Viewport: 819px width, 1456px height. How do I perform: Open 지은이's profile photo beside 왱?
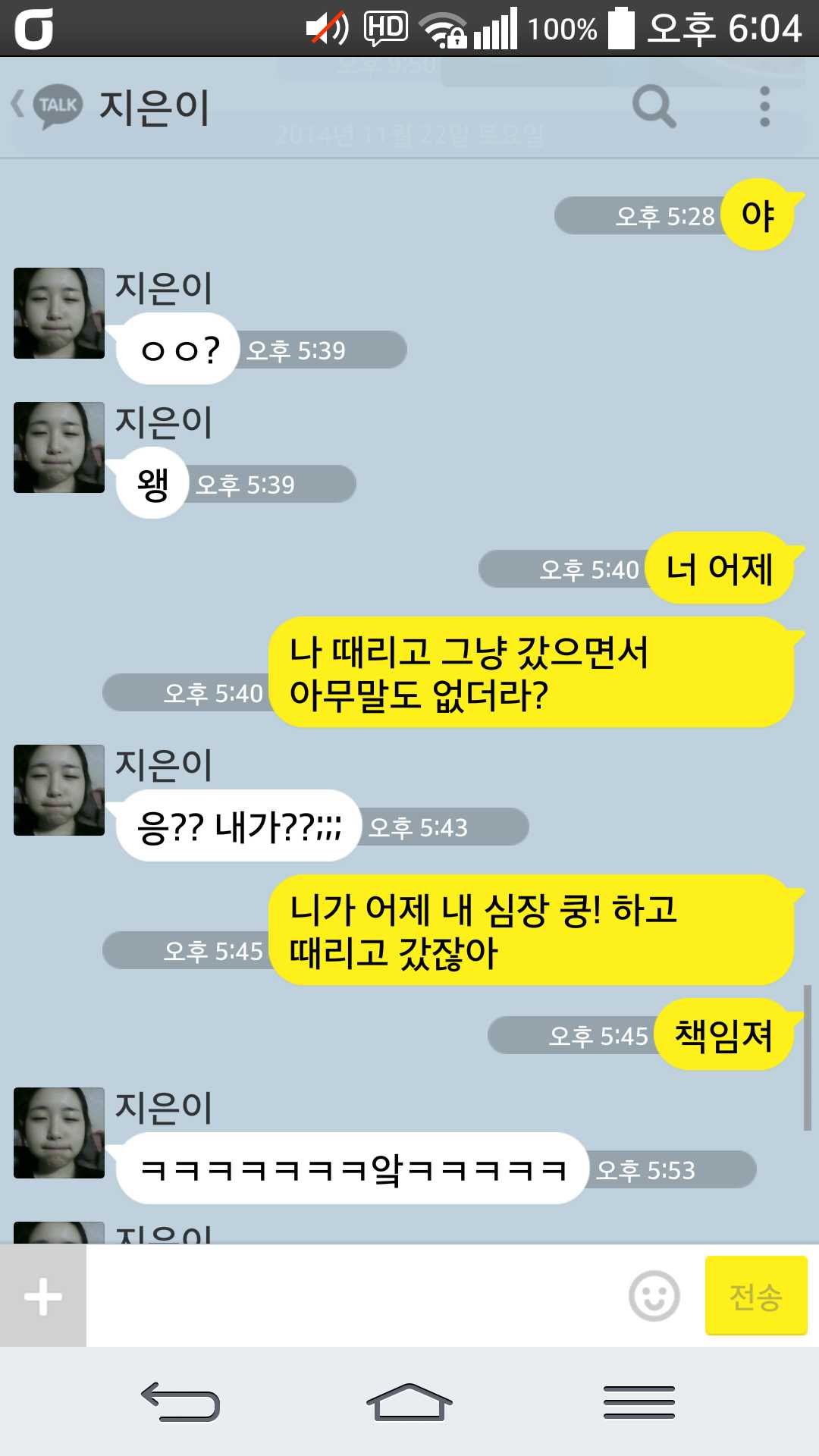[59, 447]
